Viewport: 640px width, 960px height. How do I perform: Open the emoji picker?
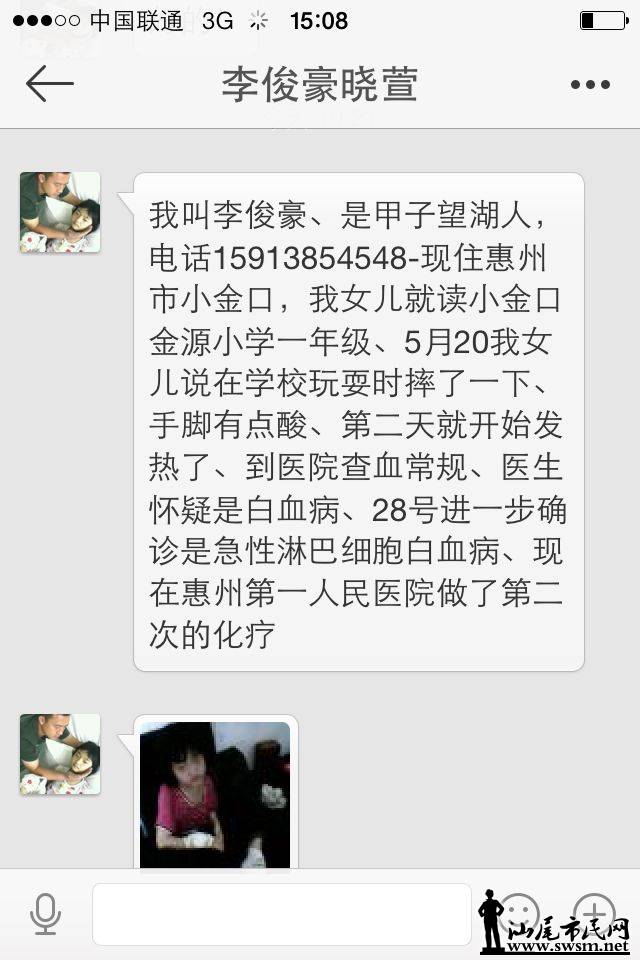click(519, 912)
